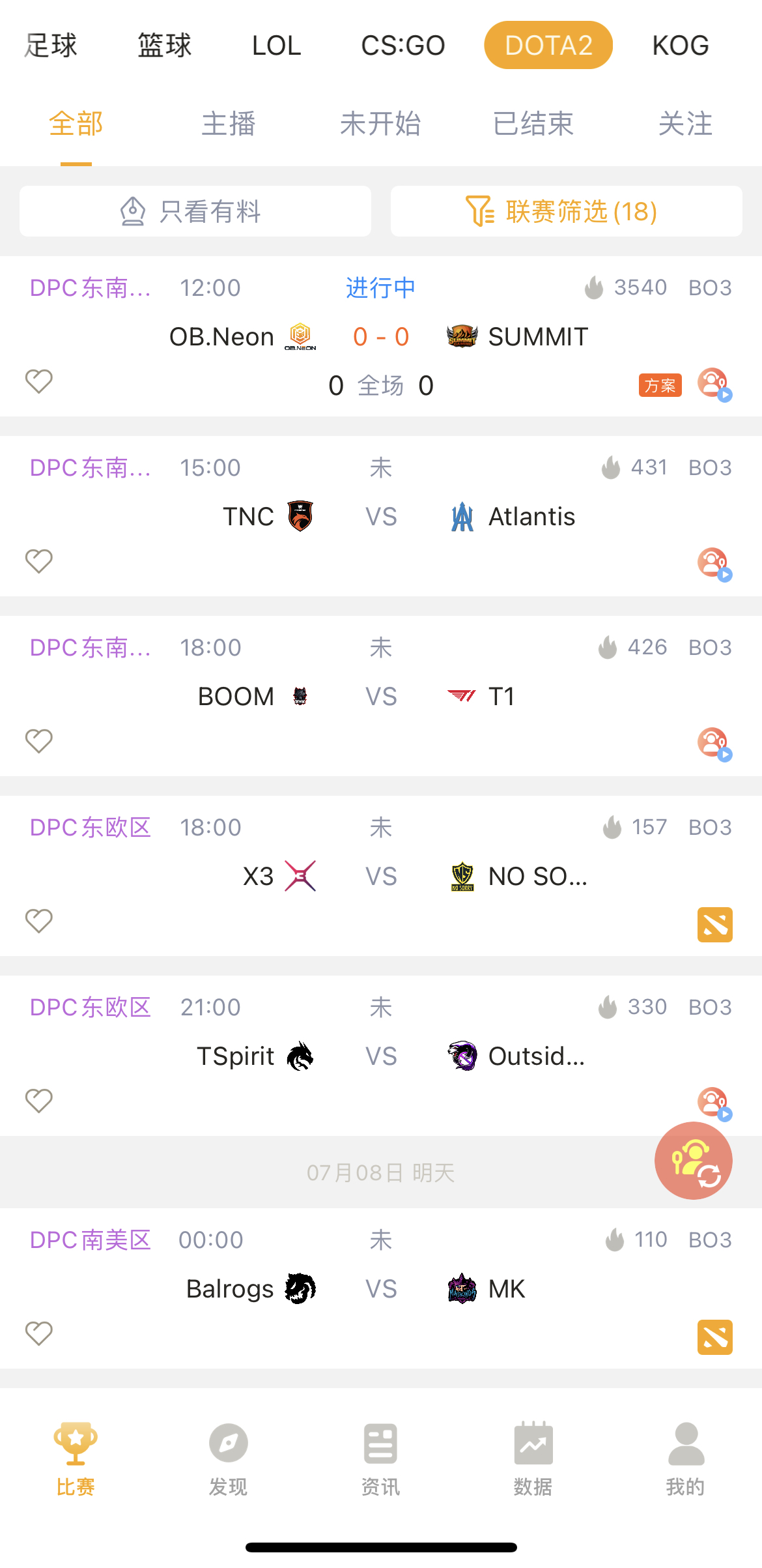The height and width of the screenshot is (1568, 762).
Task: Open the TNC vs Atlantis match
Action: pos(381,516)
